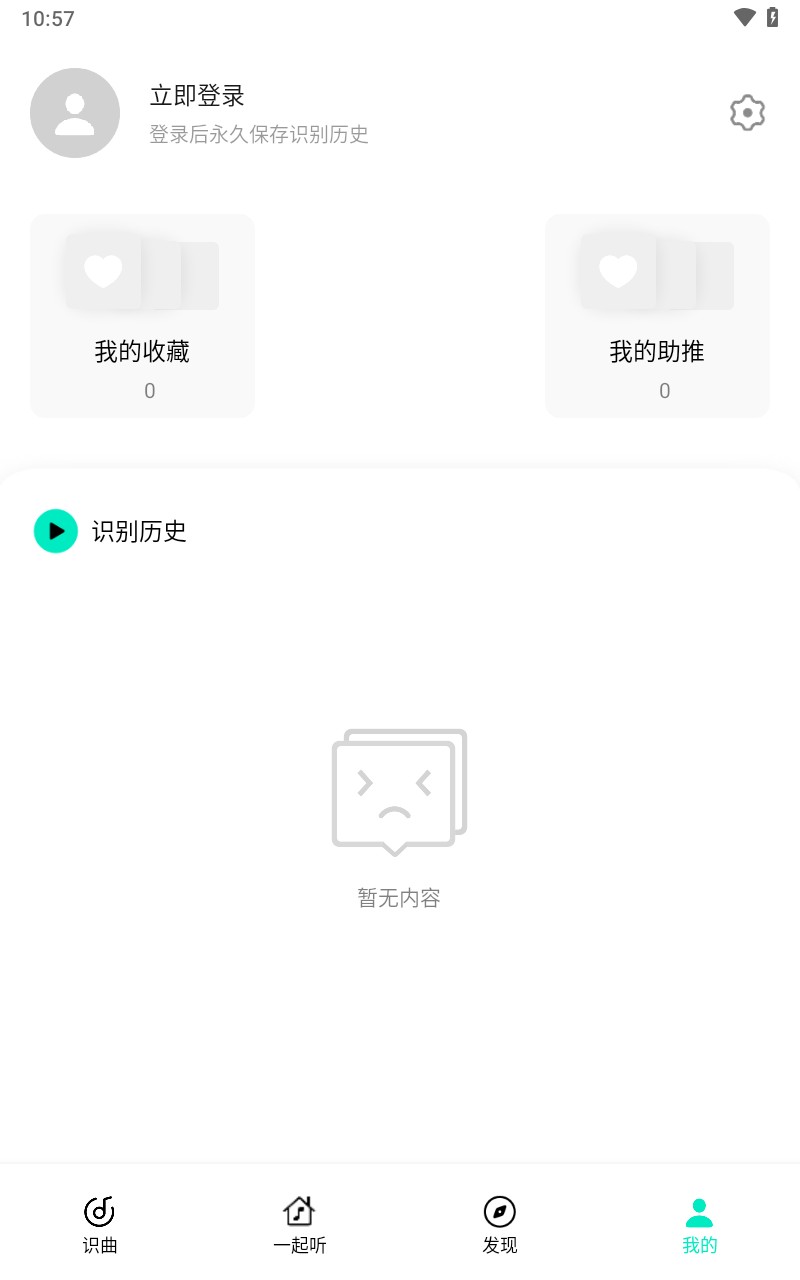The height and width of the screenshot is (1280, 800).
Task: Tap 立即登录 to log in
Action: [198, 96]
